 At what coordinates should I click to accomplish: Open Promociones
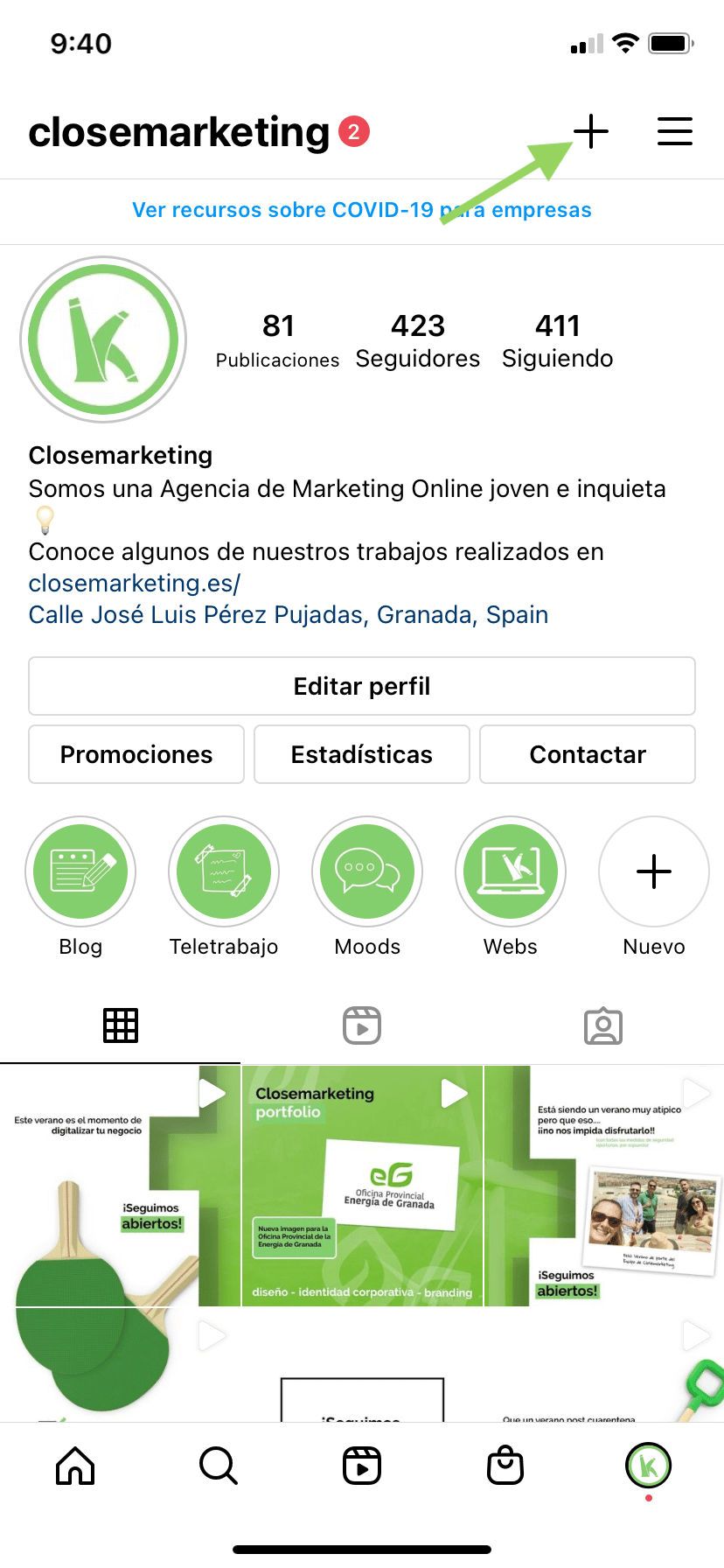136,753
